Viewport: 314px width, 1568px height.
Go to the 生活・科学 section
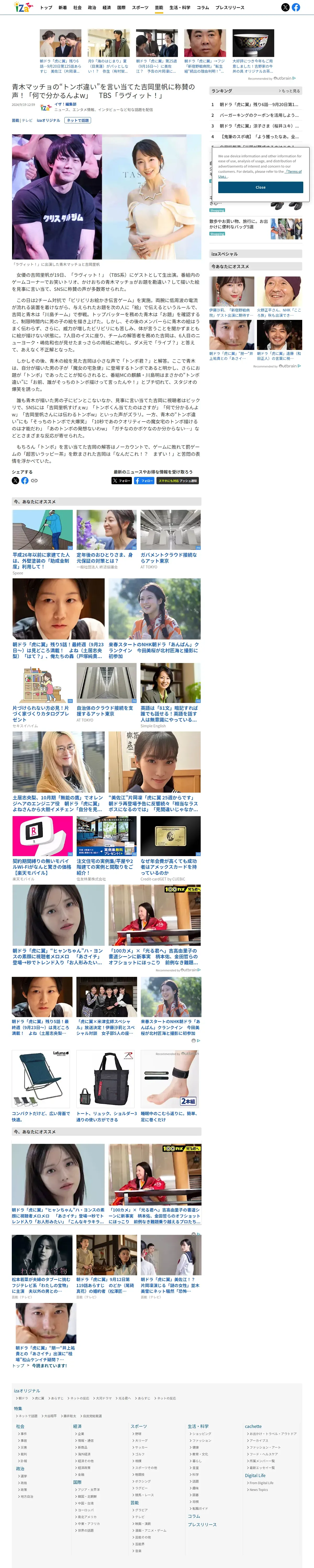click(179, 7)
